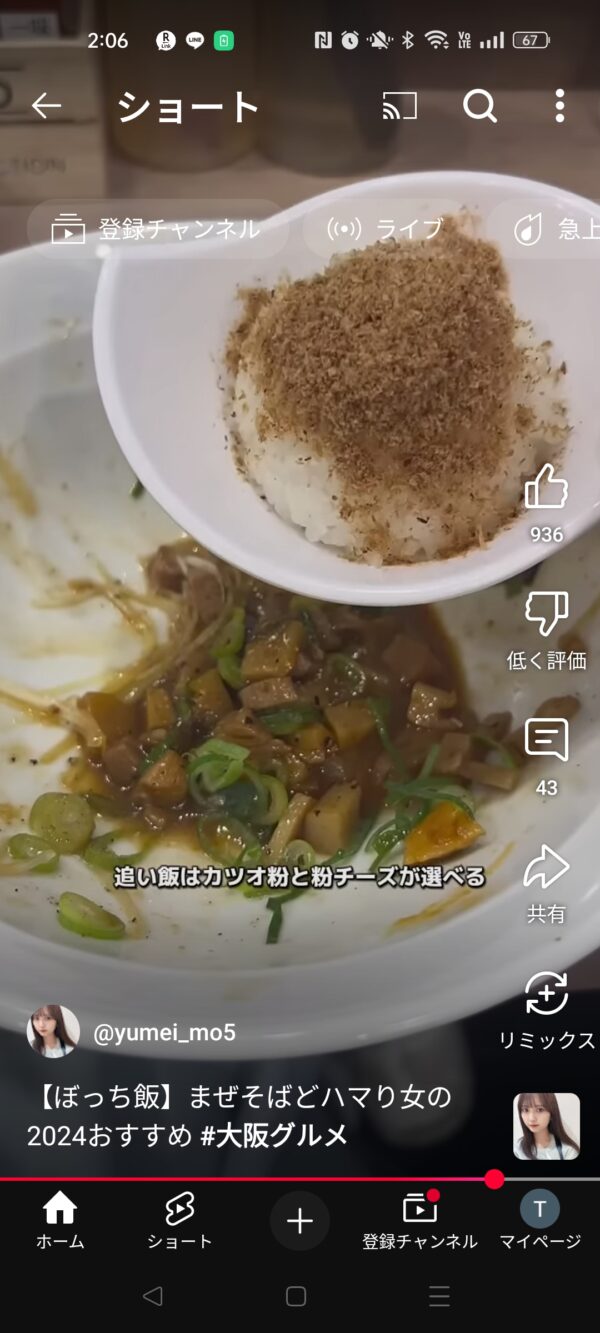This screenshot has height=1333, width=600.
Task: Cast the video to another screen
Action: point(400,106)
